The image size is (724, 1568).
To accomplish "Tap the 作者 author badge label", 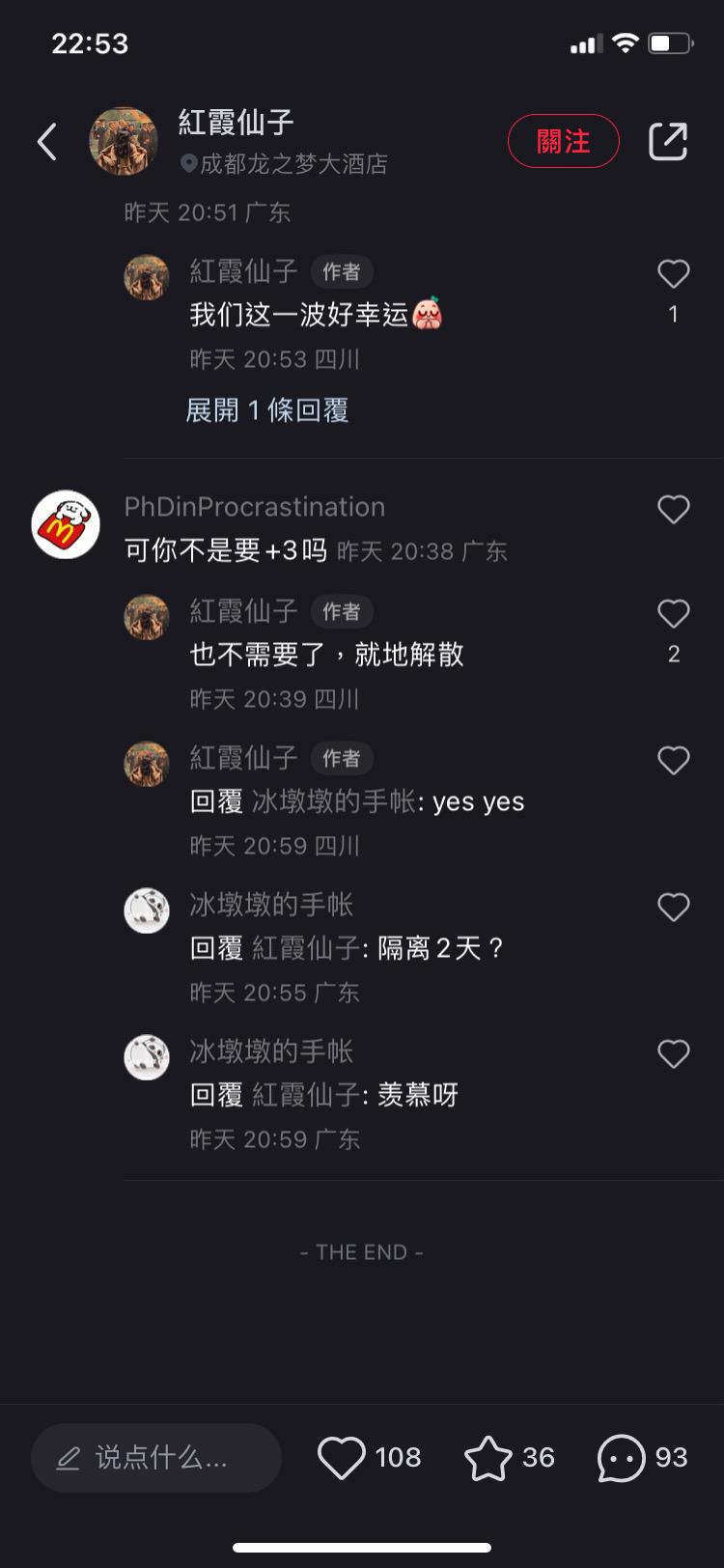I will point(341,272).
